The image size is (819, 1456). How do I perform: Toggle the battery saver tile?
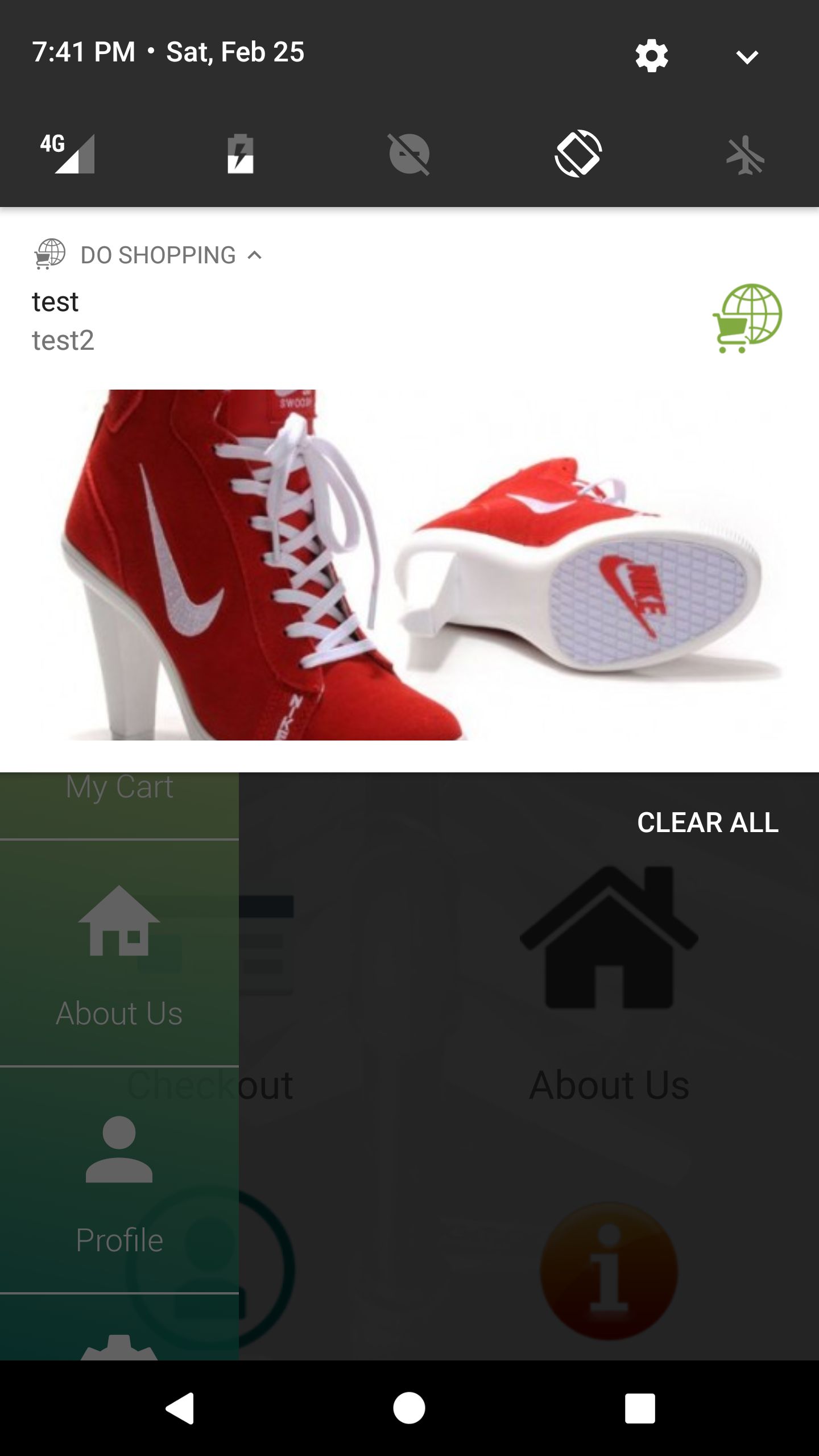click(240, 154)
